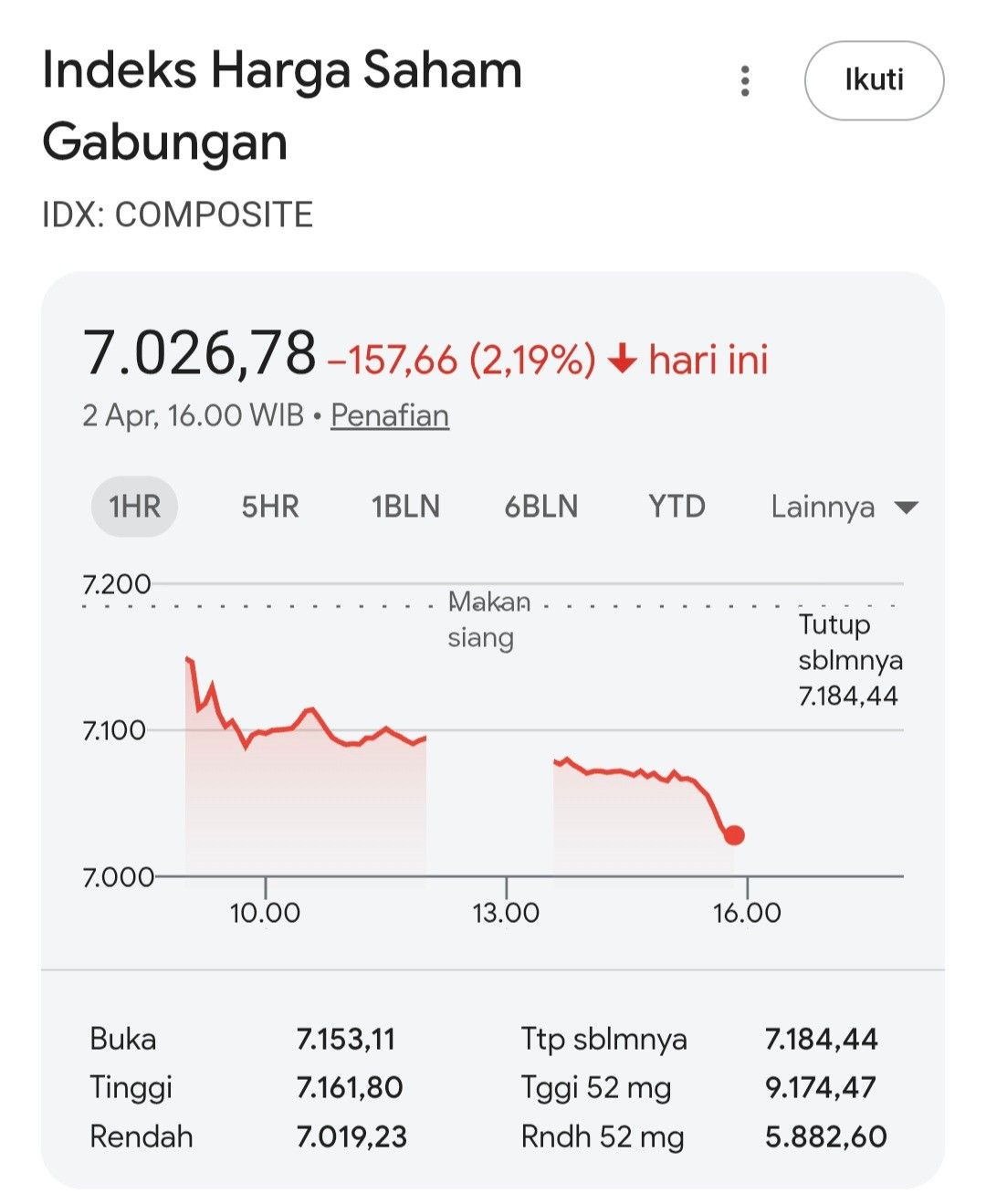The height and width of the screenshot is (1204, 986).
Task: Click the IDX: COMPOSITE ticker label
Action: click(179, 215)
